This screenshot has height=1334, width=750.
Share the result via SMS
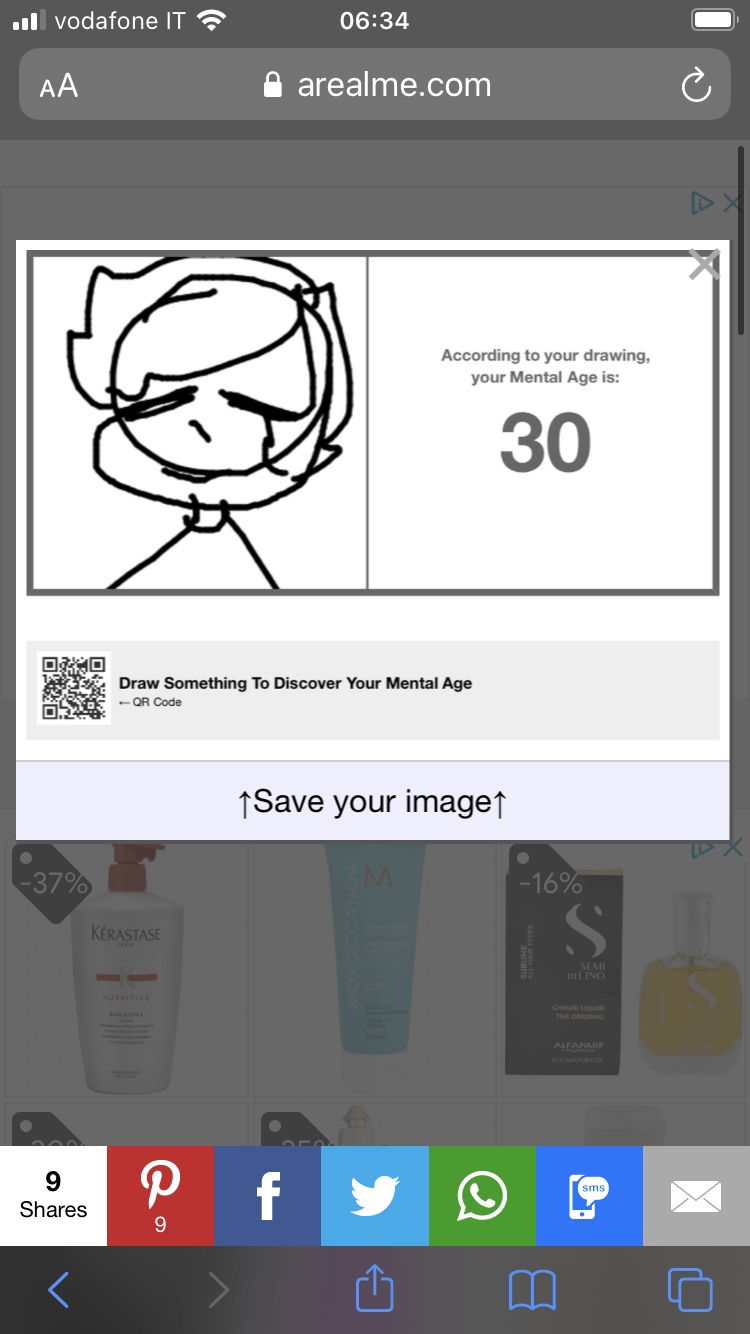[x=589, y=1195]
